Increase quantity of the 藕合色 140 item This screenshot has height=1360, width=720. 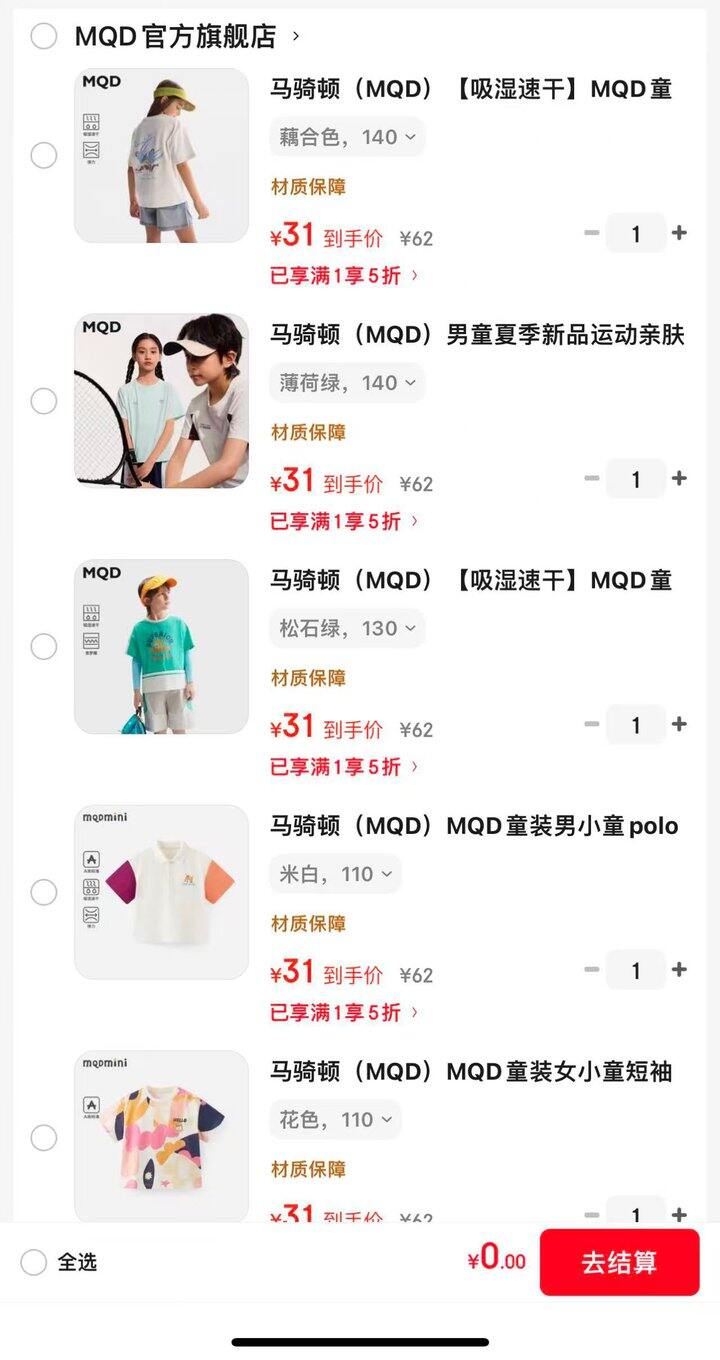pos(680,233)
